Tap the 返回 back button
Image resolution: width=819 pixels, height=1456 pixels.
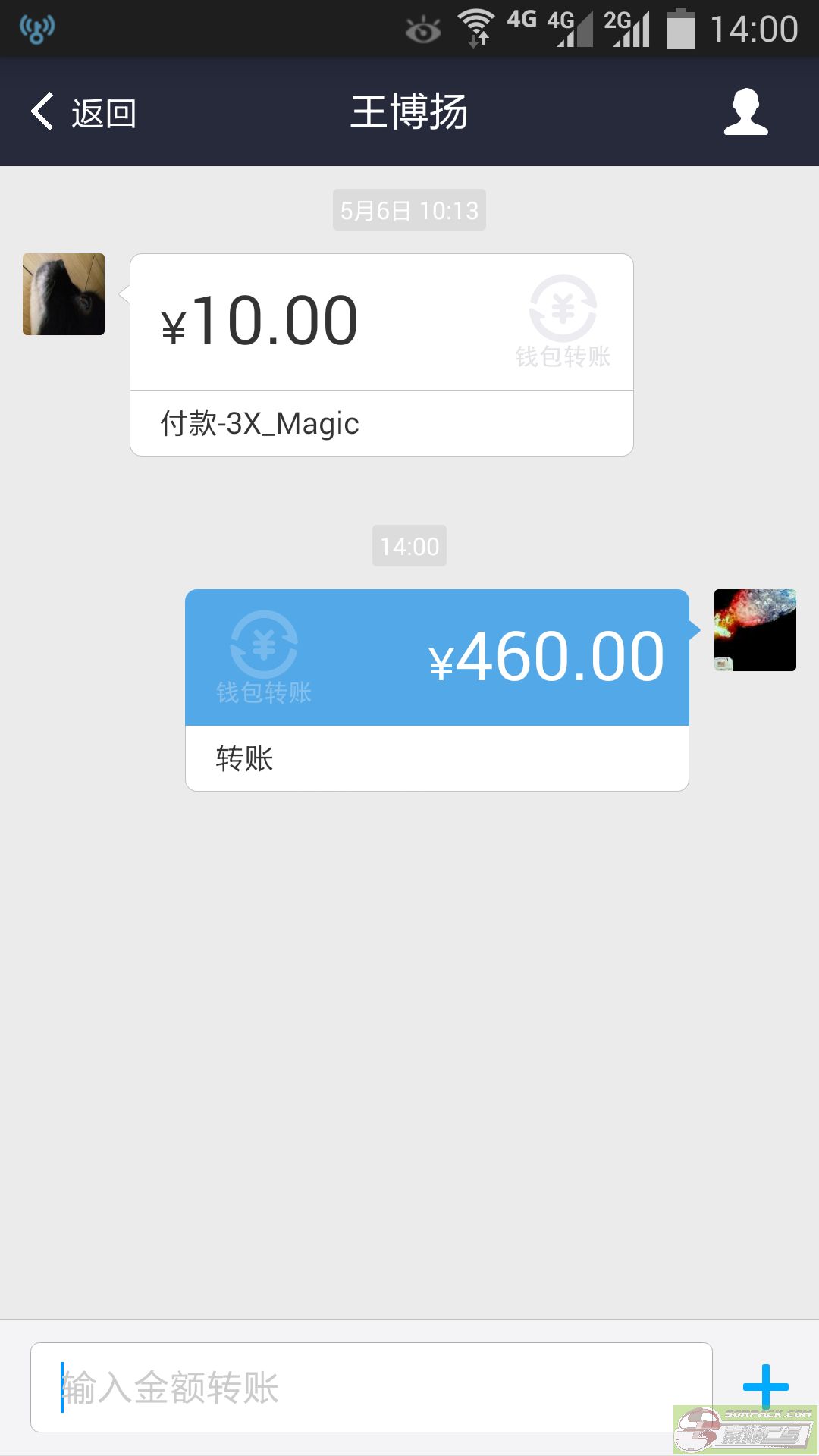(x=83, y=112)
